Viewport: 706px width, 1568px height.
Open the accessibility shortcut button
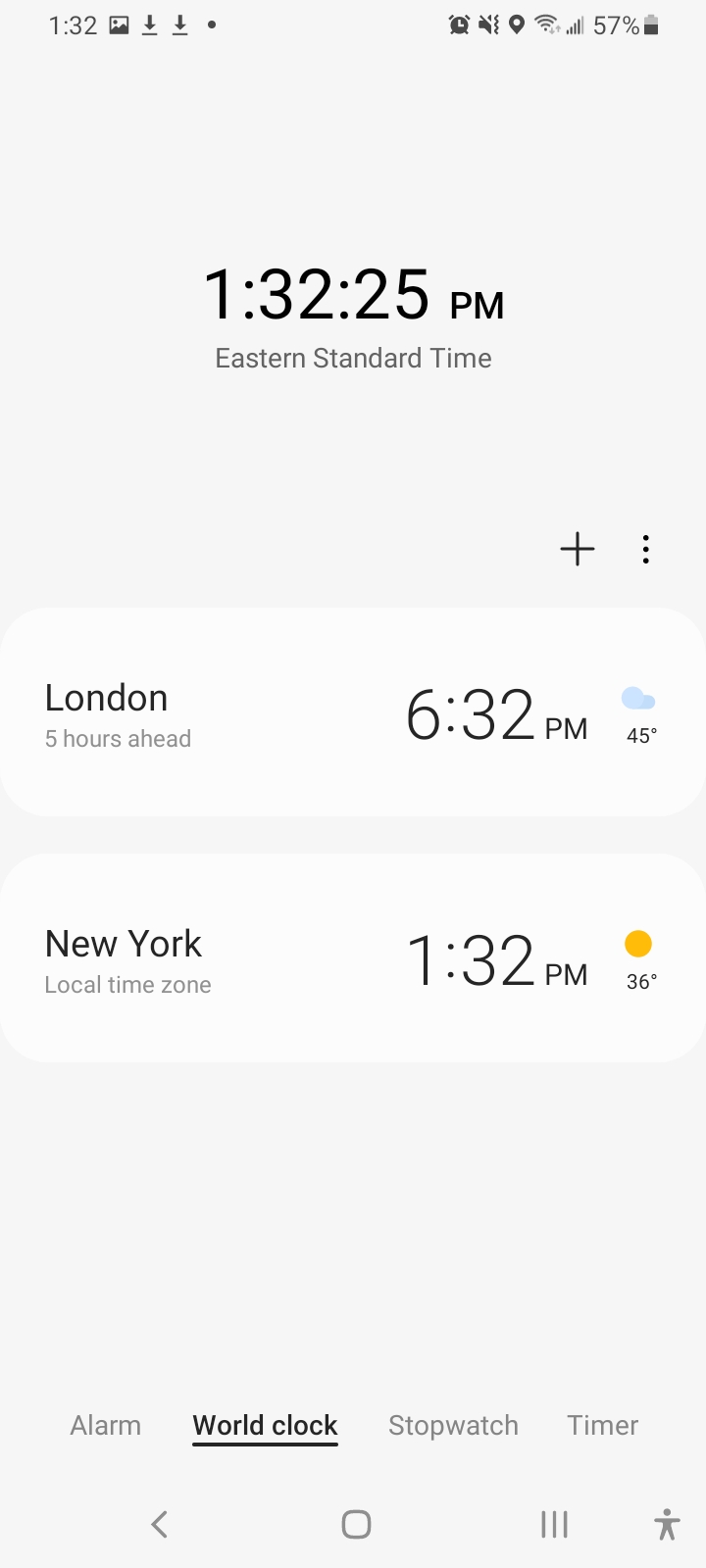[x=667, y=1524]
